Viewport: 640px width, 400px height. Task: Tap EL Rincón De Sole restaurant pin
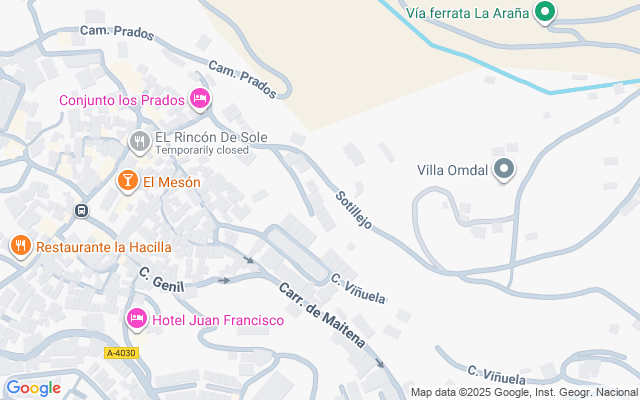[x=139, y=142]
